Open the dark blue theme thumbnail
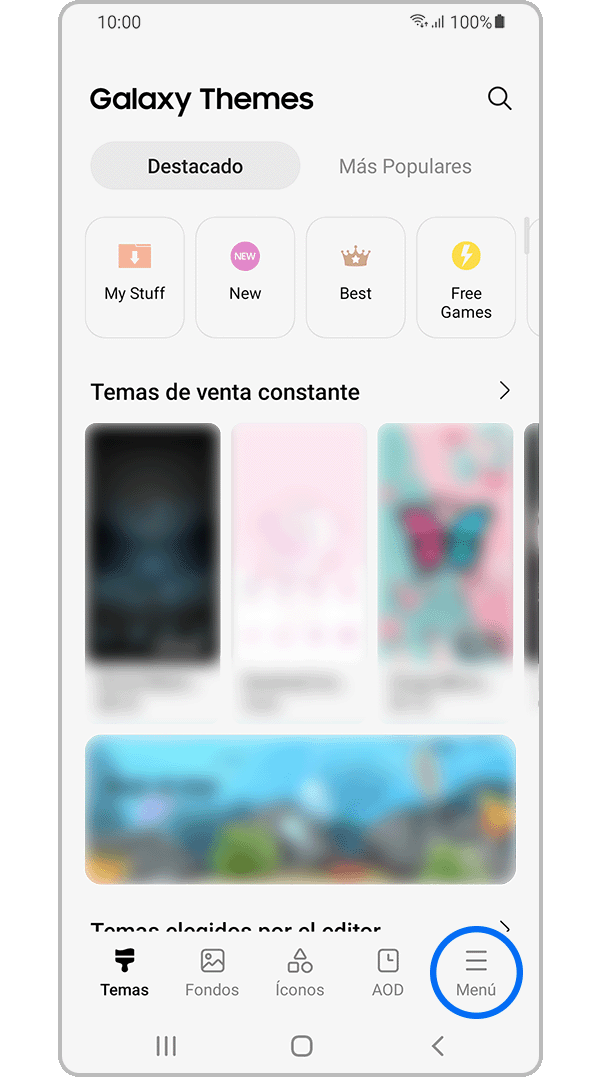Screen dimensions: 600x1077 [153, 545]
